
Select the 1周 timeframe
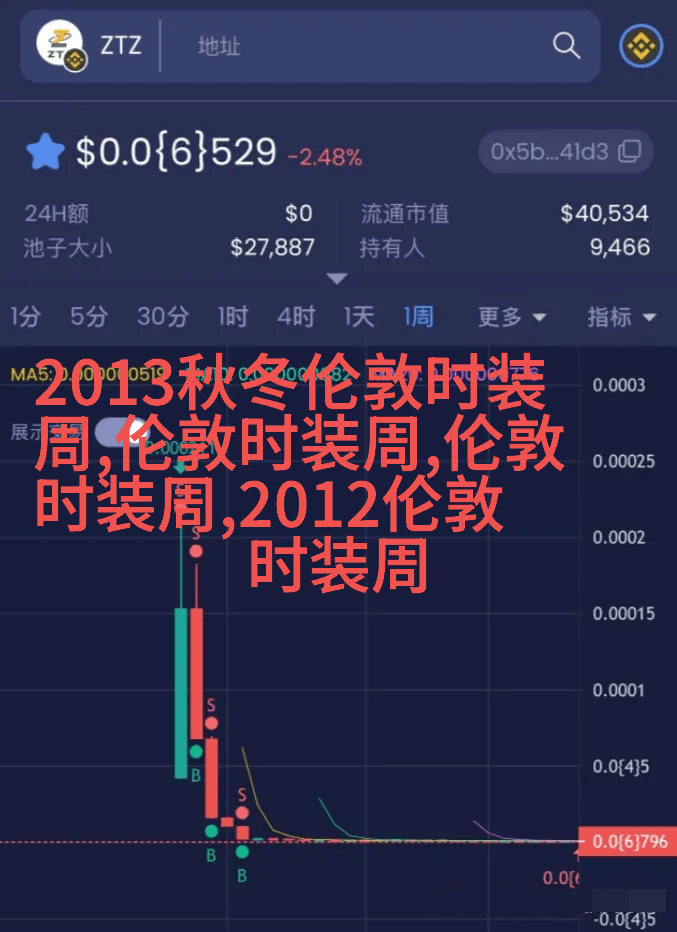(418, 317)
